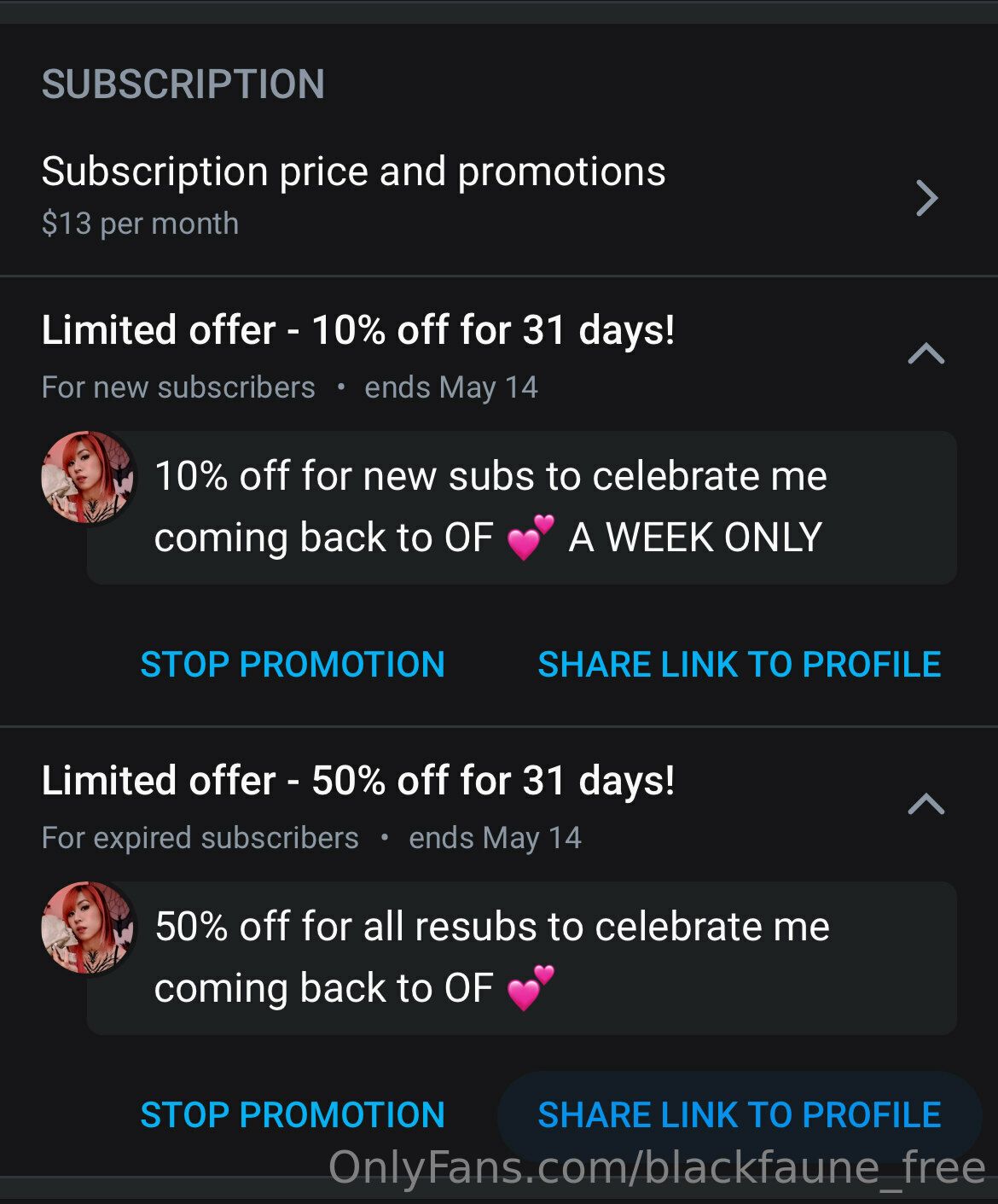The width and height of the screenshot is (998, 1204).
Task: Collapse the 10% off limited offer
Action: [925, 353]
